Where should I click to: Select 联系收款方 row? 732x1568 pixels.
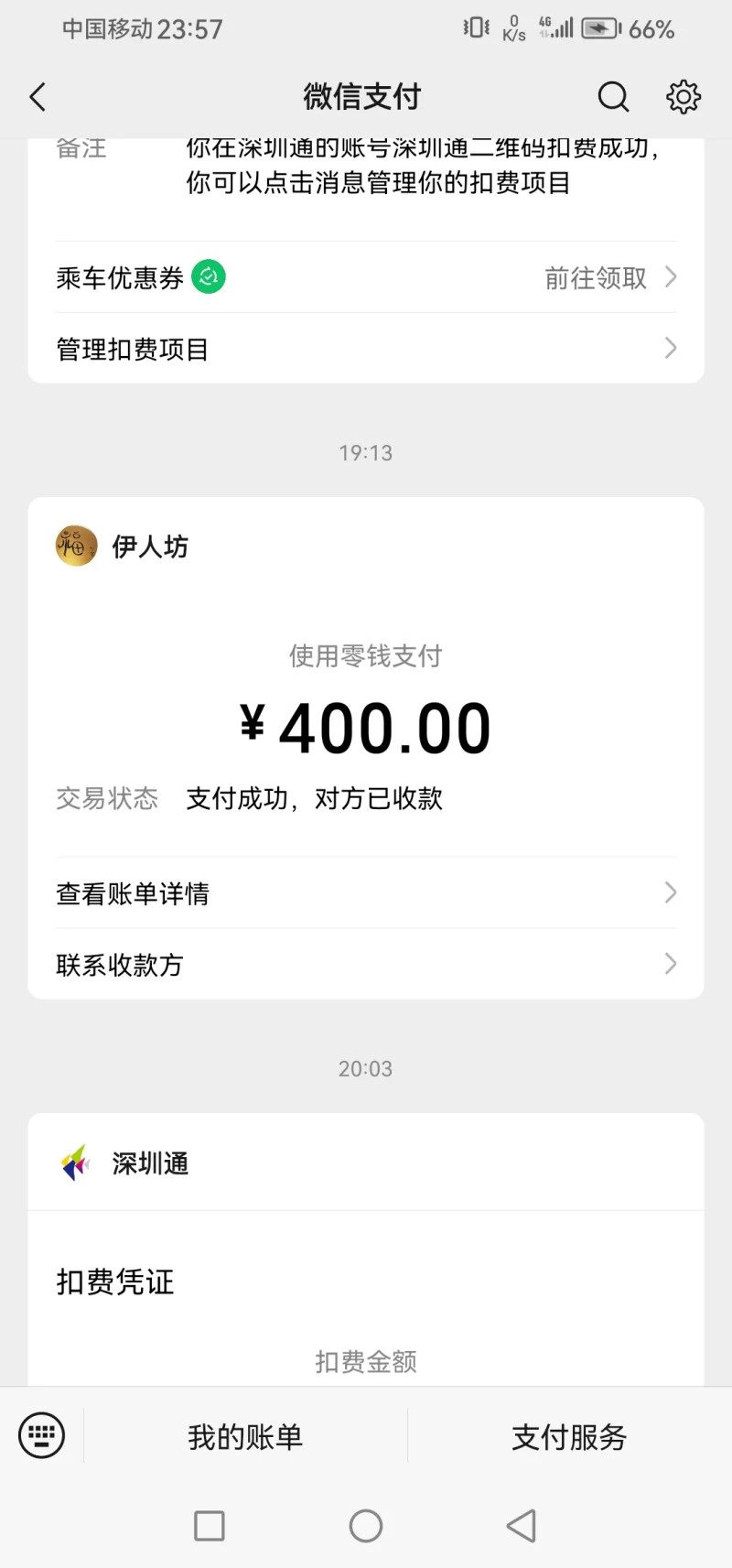(x=366, y=965)
